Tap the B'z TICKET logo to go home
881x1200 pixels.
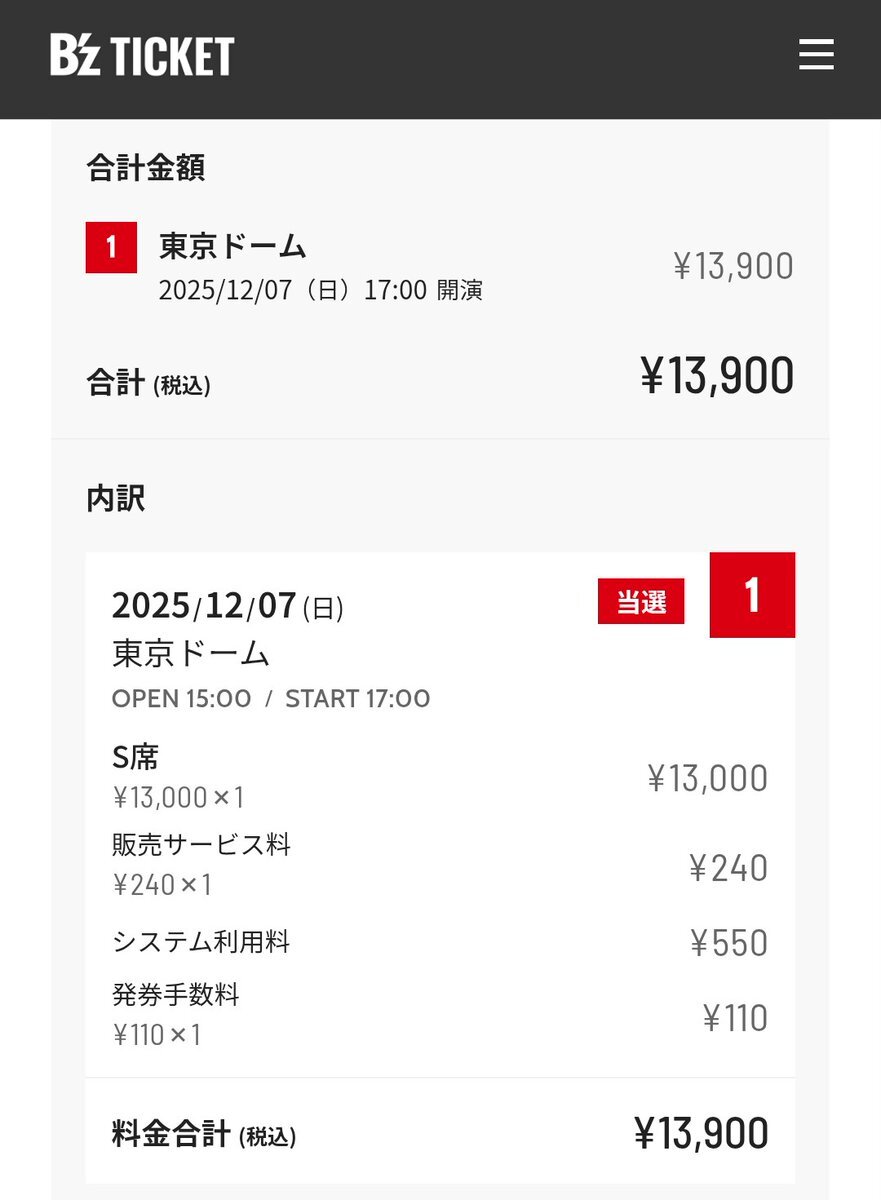[142, 56]
